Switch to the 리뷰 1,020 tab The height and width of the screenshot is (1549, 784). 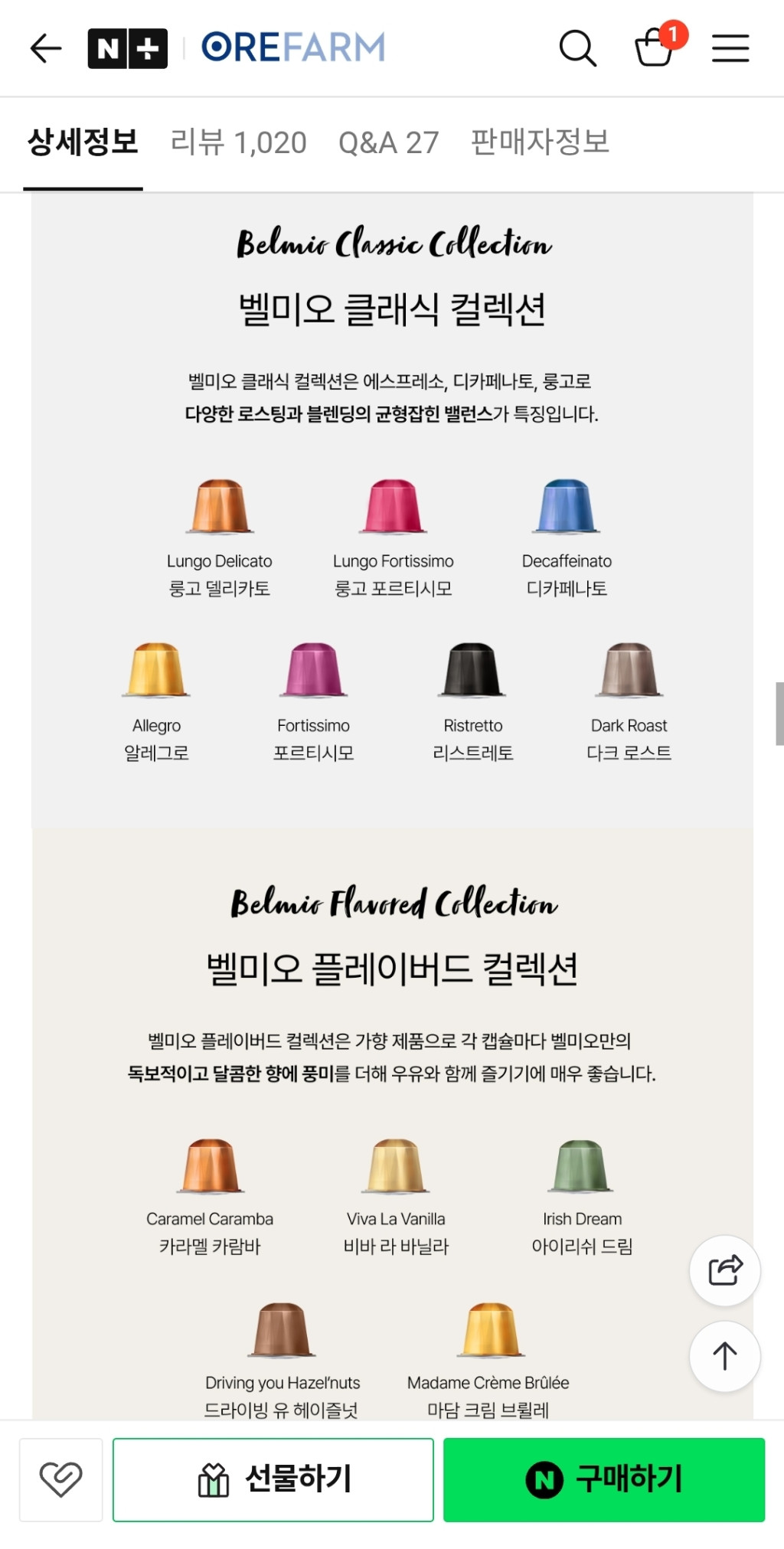coord(238,142)
